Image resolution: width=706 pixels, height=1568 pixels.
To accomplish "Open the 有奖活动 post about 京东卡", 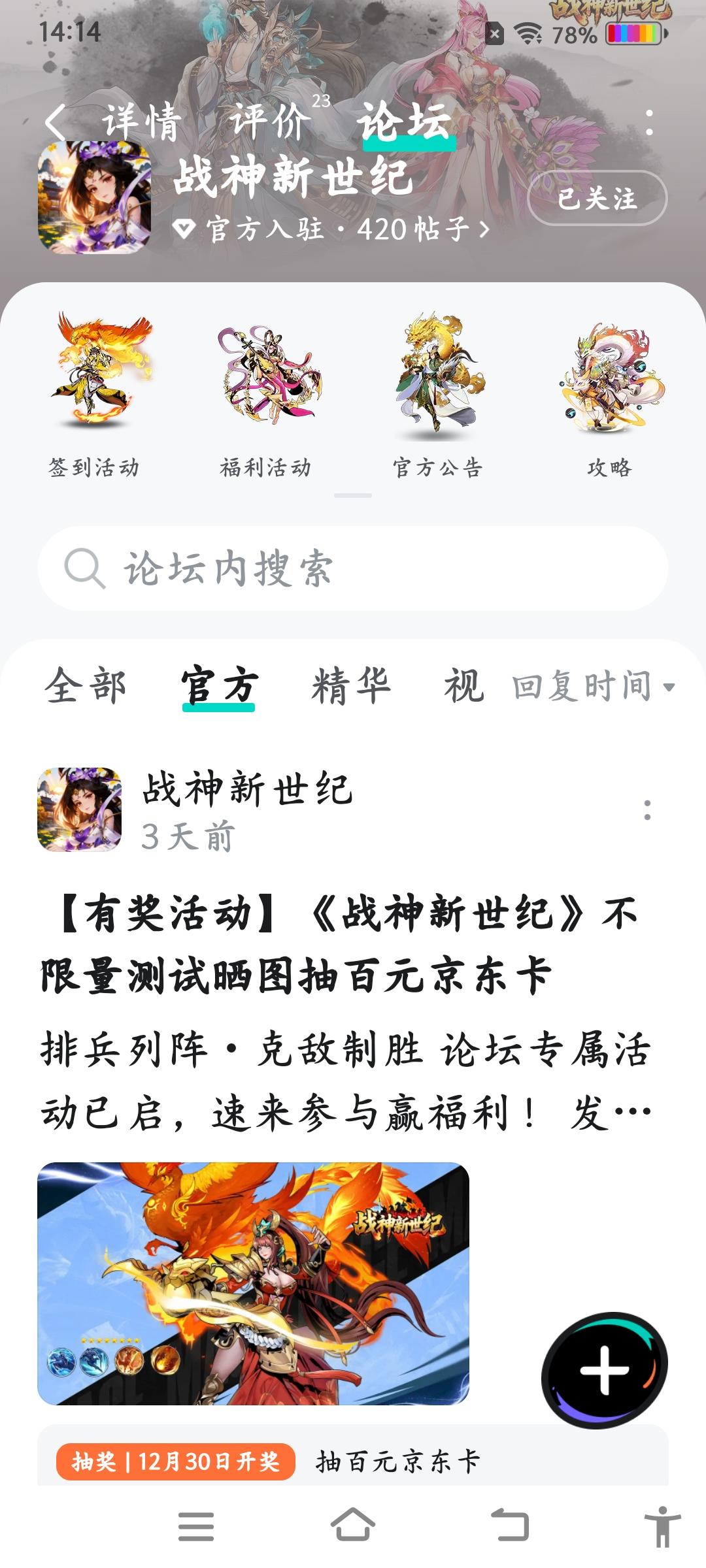I will 340,944.
